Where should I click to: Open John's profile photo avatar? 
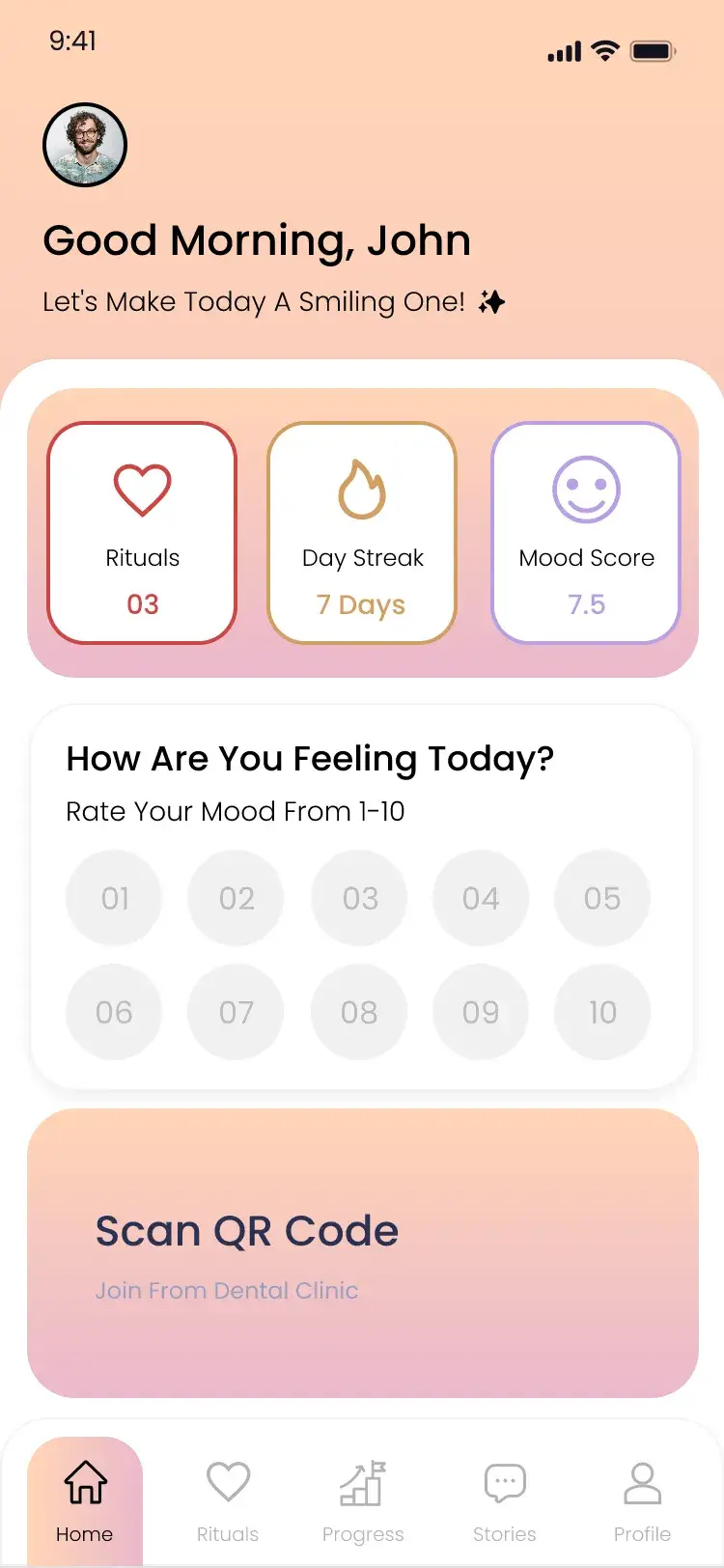tap(85, 145)
